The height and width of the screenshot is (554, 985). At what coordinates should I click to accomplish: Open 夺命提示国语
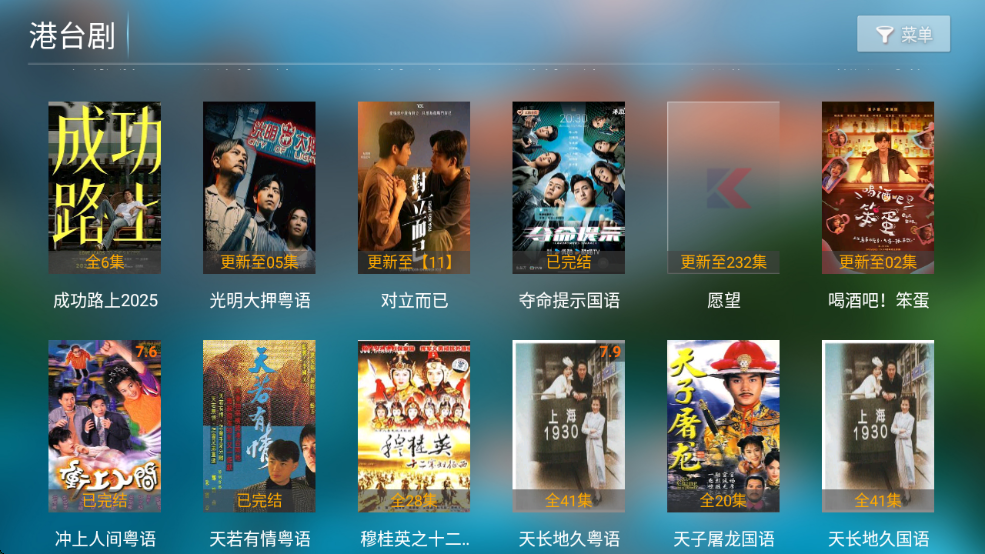pyautogui.click(x=569, y=188)
